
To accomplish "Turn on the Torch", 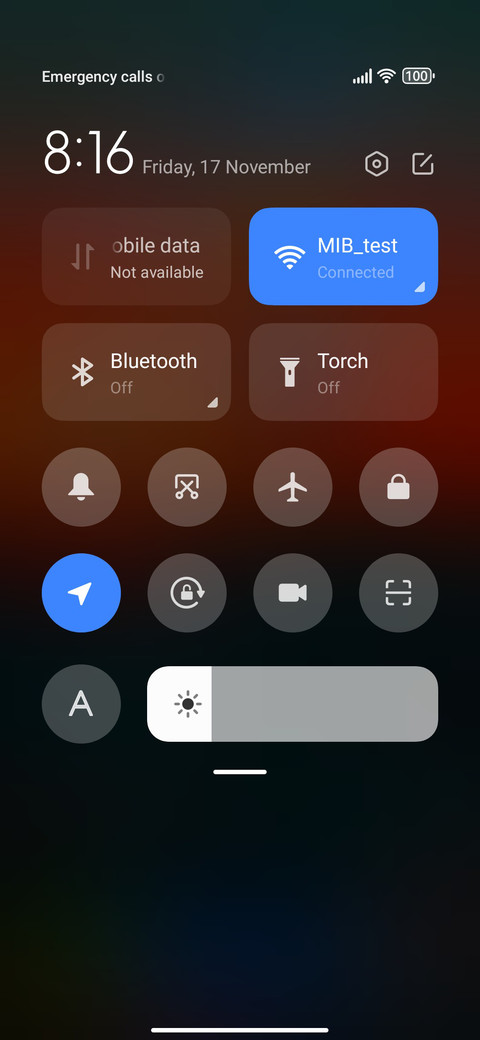I will (x=343, y=372).
